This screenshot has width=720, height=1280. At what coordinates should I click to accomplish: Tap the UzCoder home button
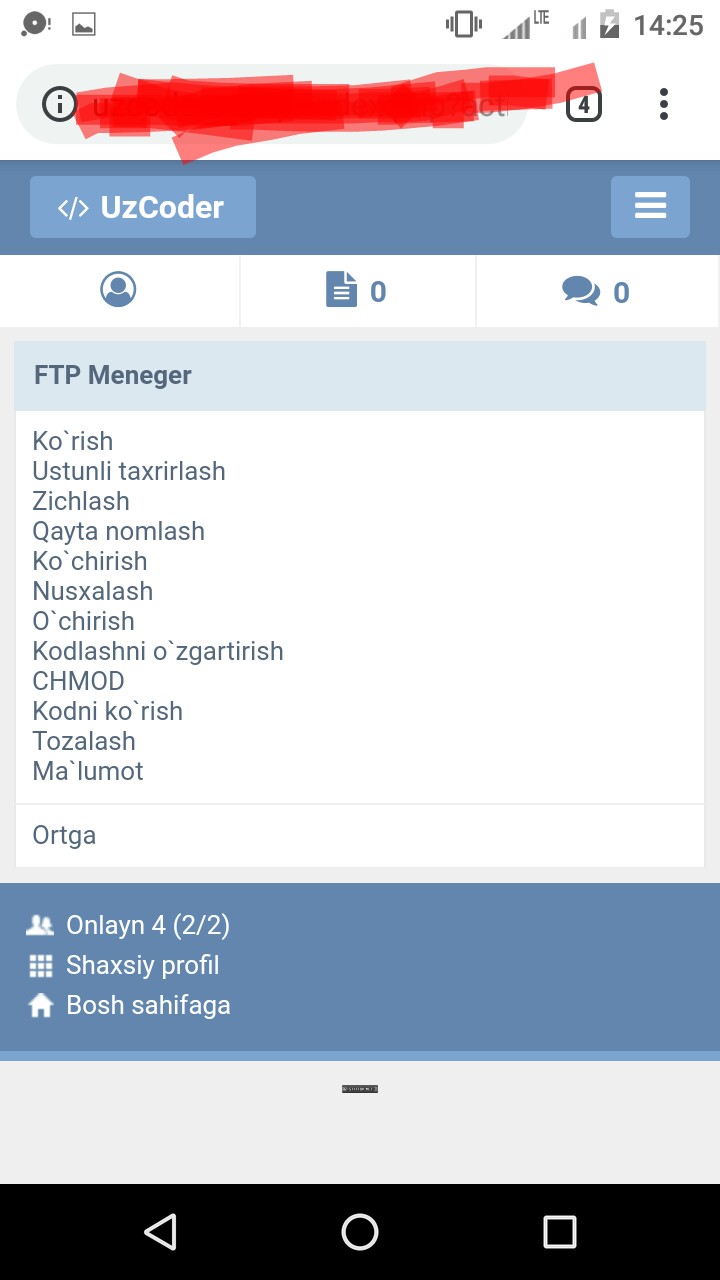pos(143,207)
